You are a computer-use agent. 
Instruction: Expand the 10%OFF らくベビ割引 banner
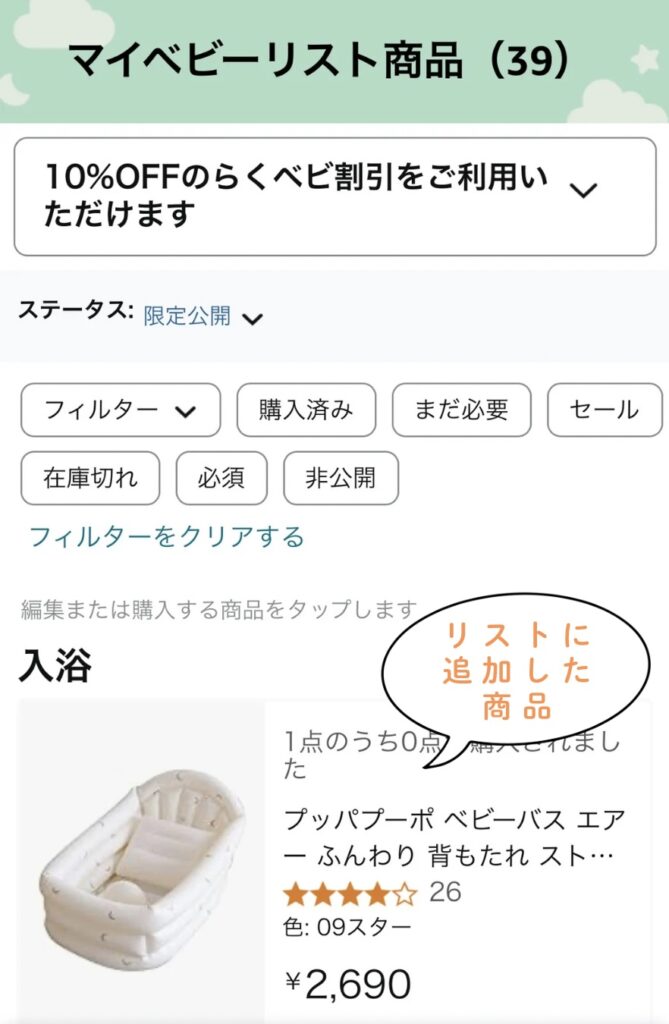tap(334, 197)
